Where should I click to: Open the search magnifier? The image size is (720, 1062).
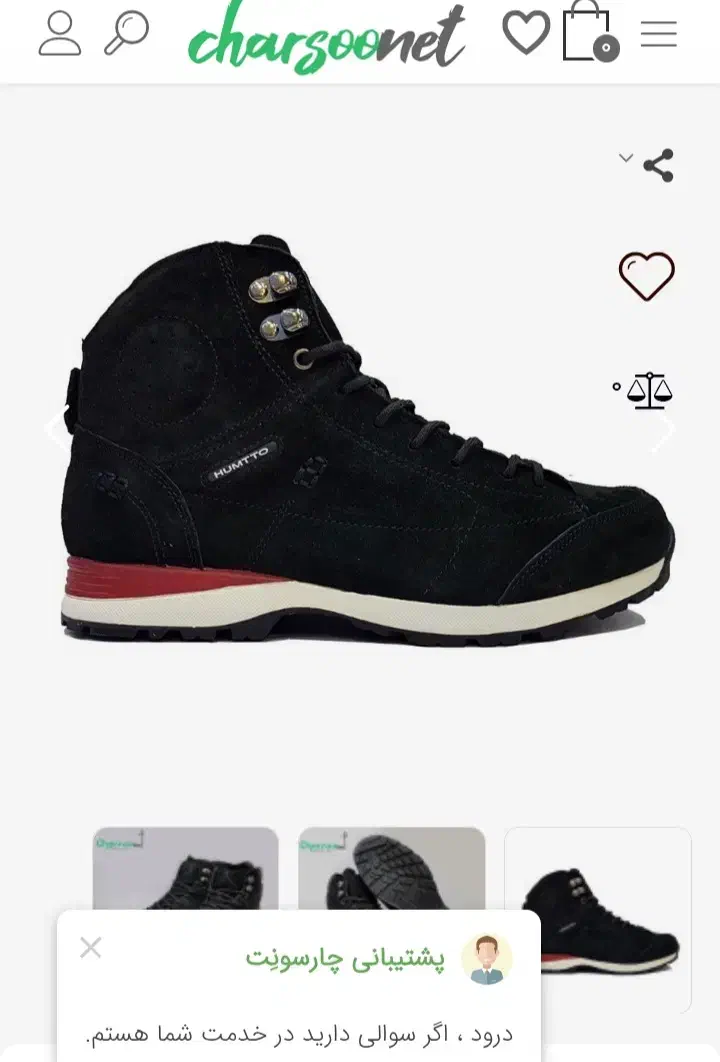pyautogui.click(x=127, y=34)
